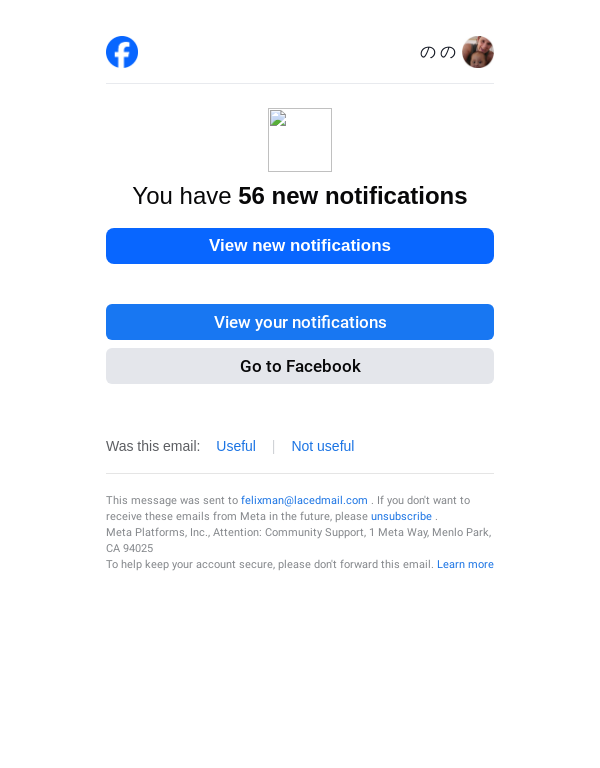Open the Learn more link

tap(465, 564)
